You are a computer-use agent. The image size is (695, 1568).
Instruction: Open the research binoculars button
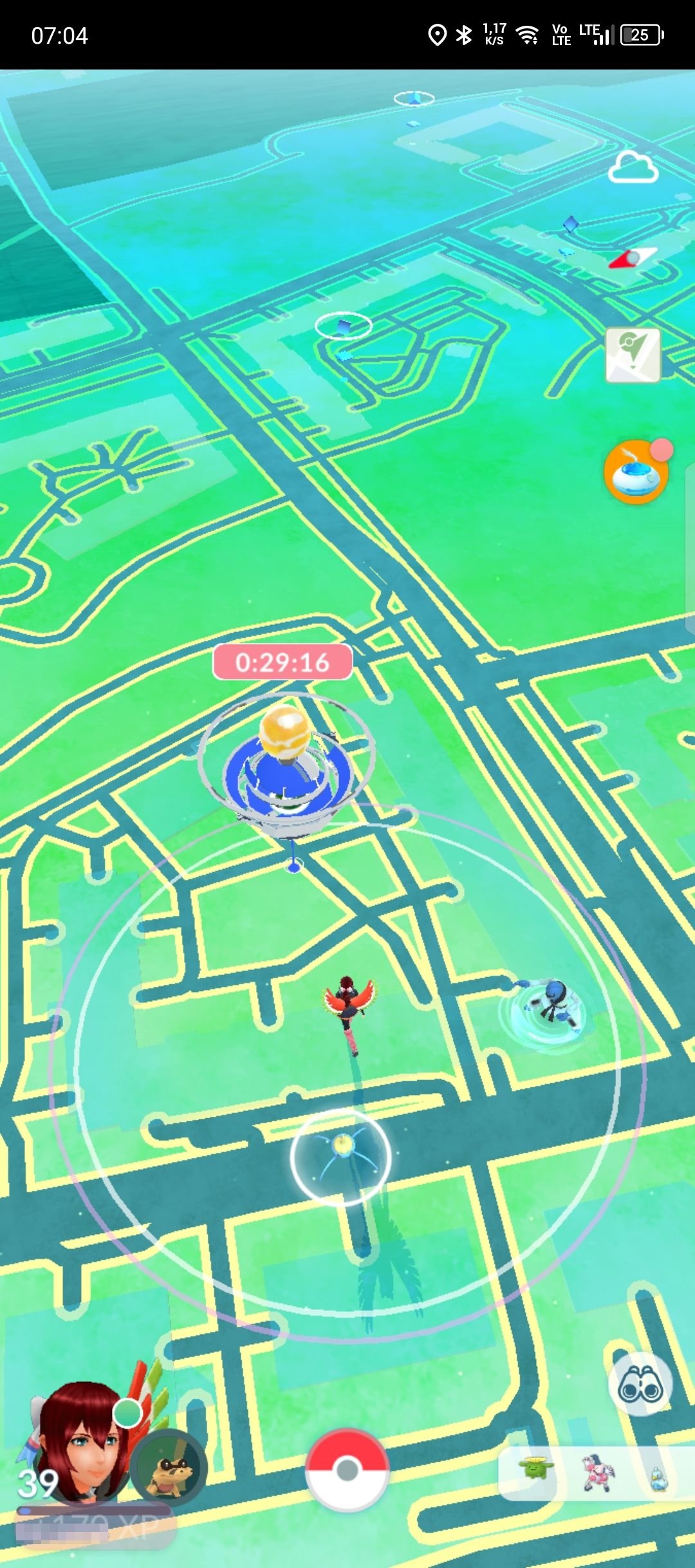point(640,1384)
